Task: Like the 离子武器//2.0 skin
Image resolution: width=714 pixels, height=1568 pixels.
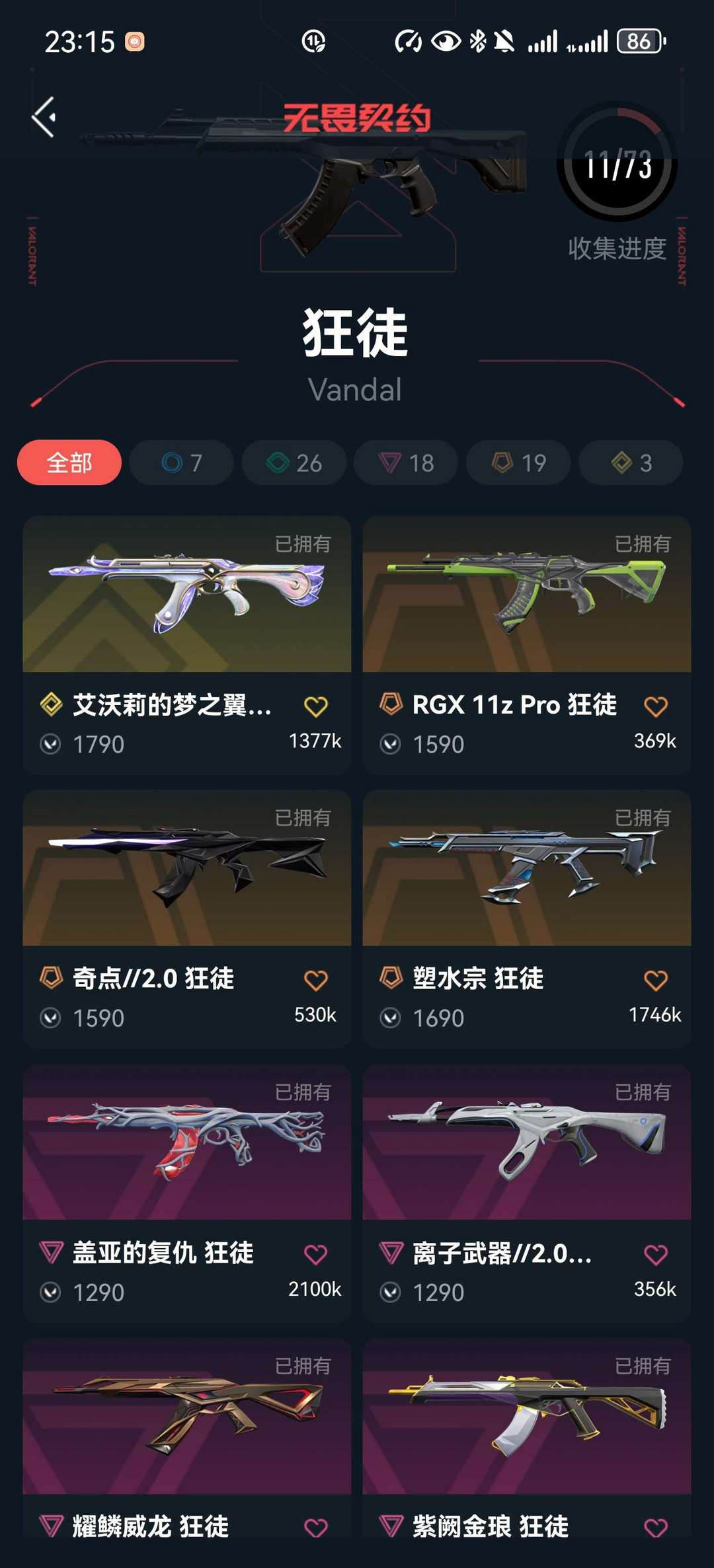Action: coord(656,1254)
